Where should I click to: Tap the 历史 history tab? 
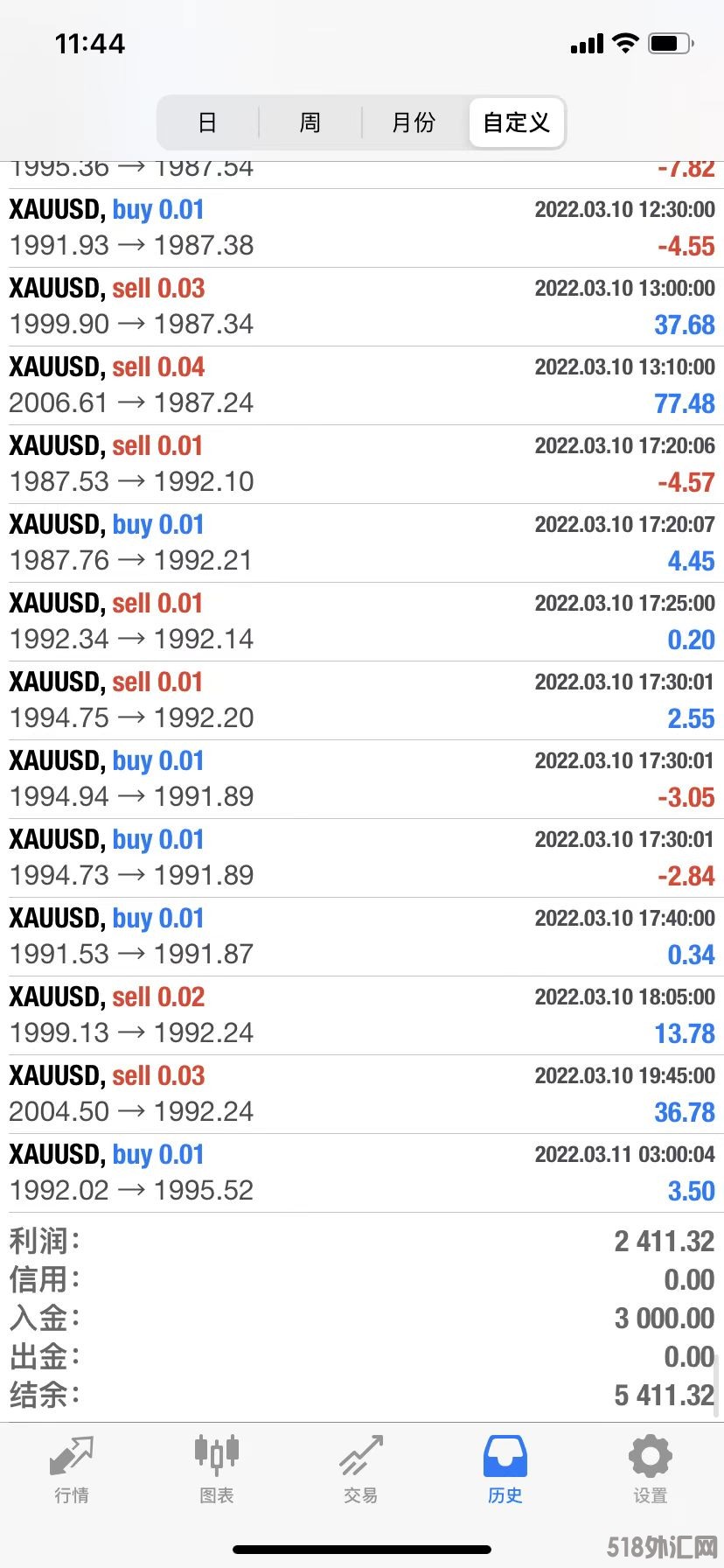505,1470
